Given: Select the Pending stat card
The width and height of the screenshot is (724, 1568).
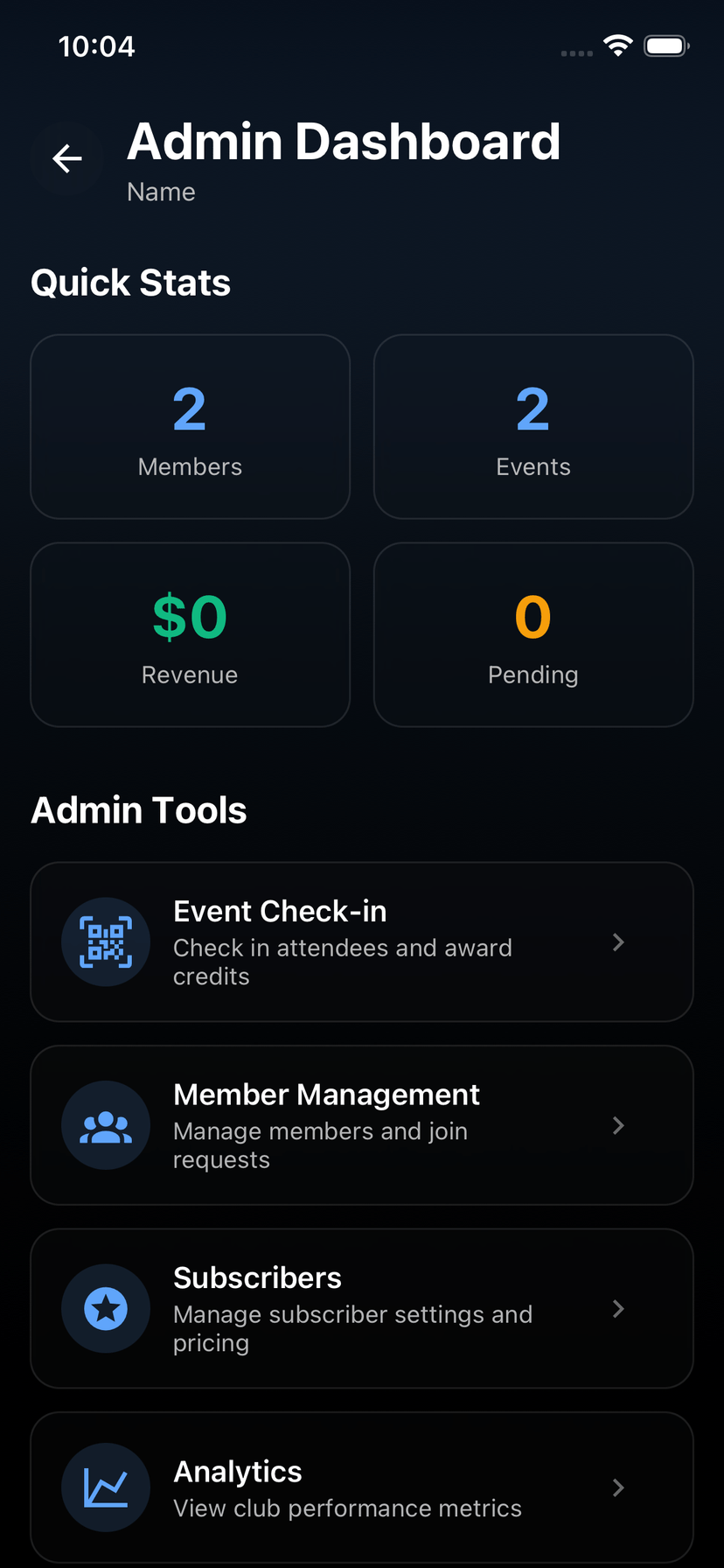Looking at the screenshot, I should point(533,634).
